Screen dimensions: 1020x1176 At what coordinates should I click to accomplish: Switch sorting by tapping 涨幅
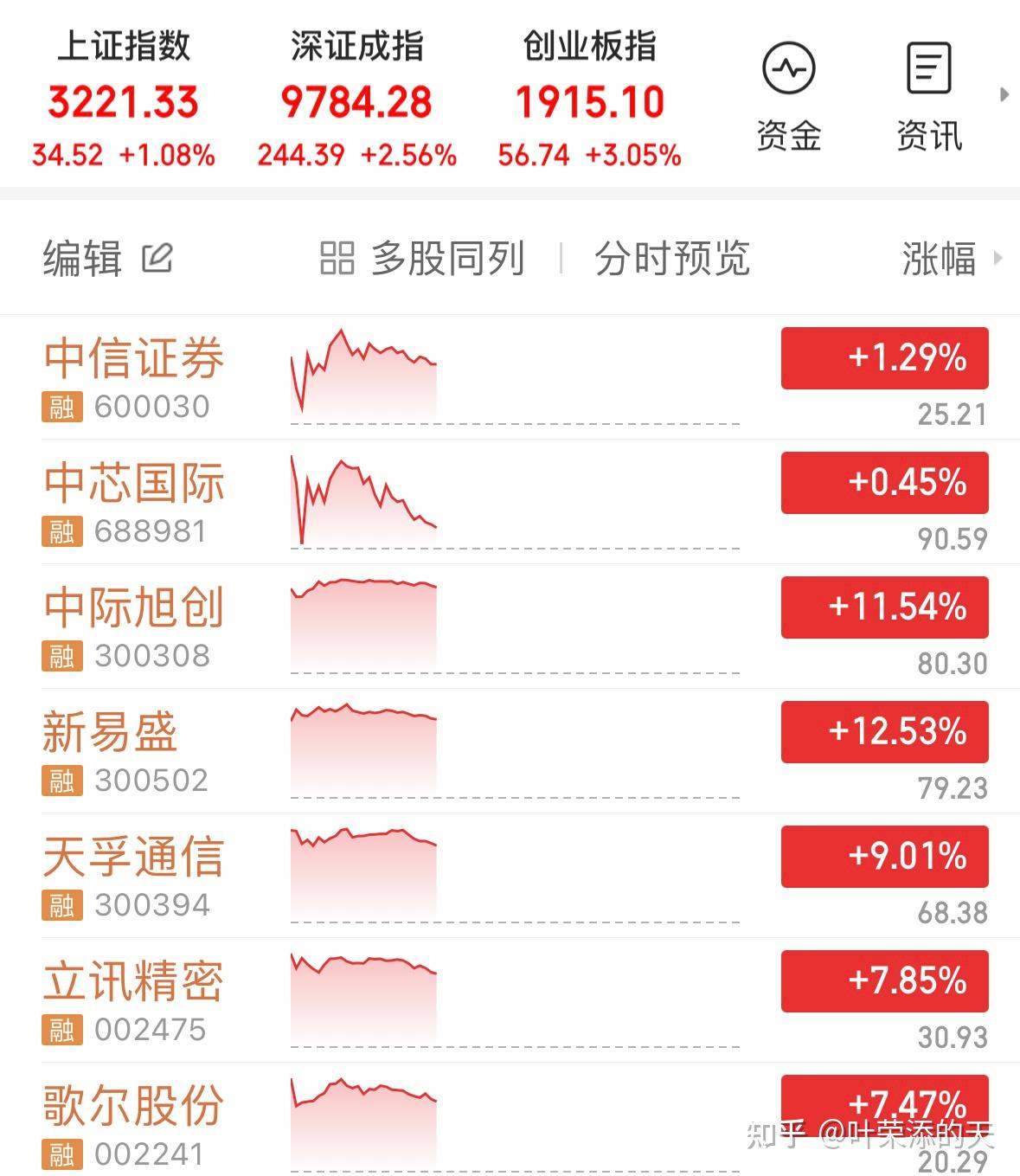pos(938,257)
